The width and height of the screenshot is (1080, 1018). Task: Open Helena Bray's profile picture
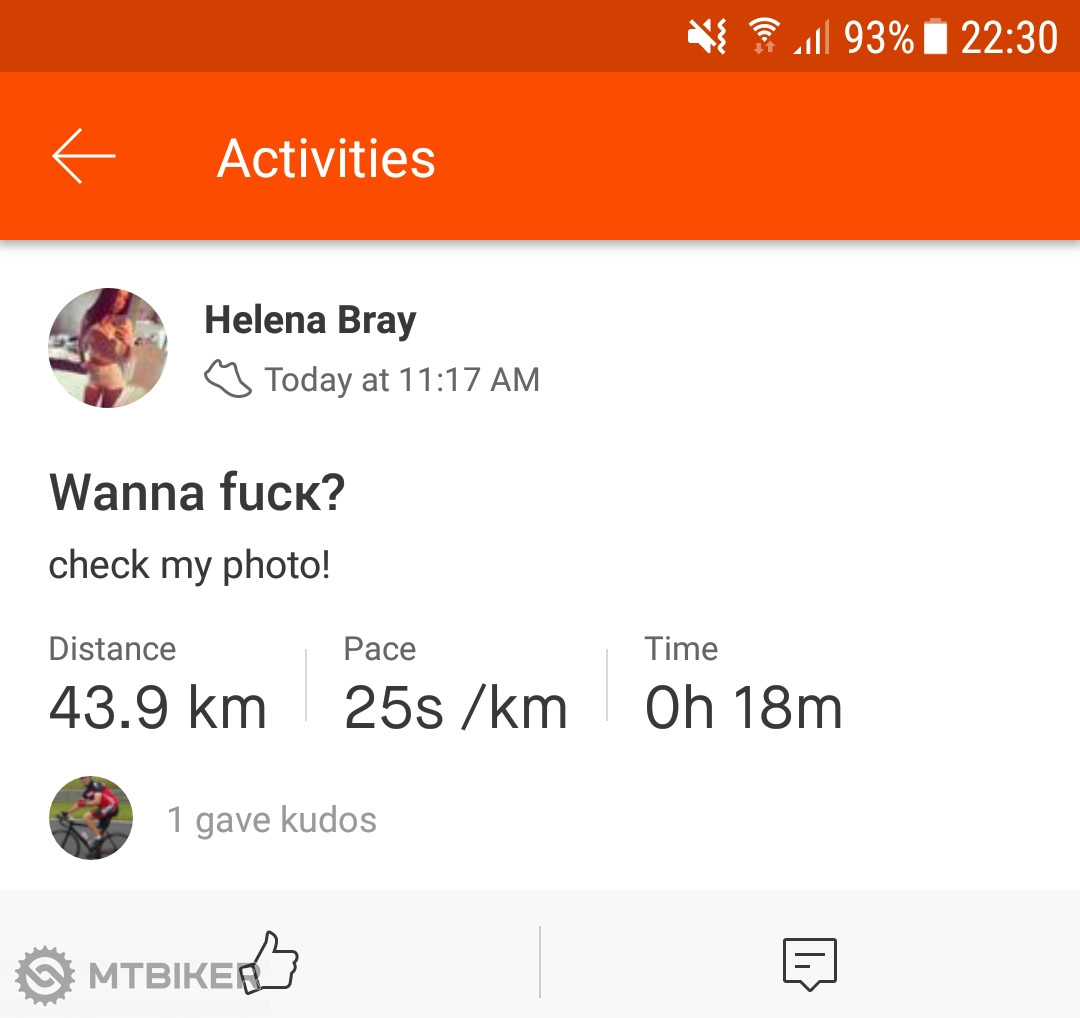pyautogui.click(x=108, y=348)
